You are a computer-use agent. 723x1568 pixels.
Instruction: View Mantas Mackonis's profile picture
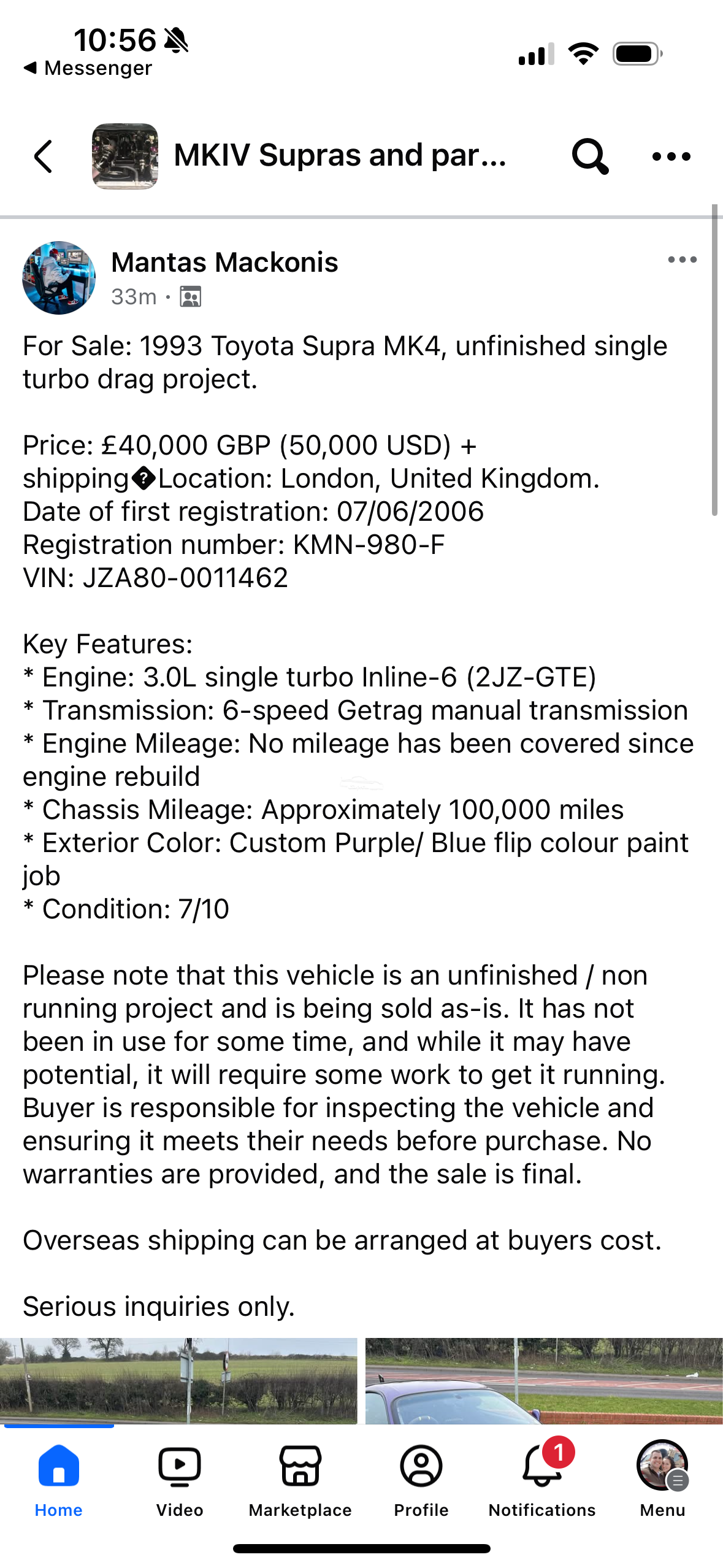59,278
